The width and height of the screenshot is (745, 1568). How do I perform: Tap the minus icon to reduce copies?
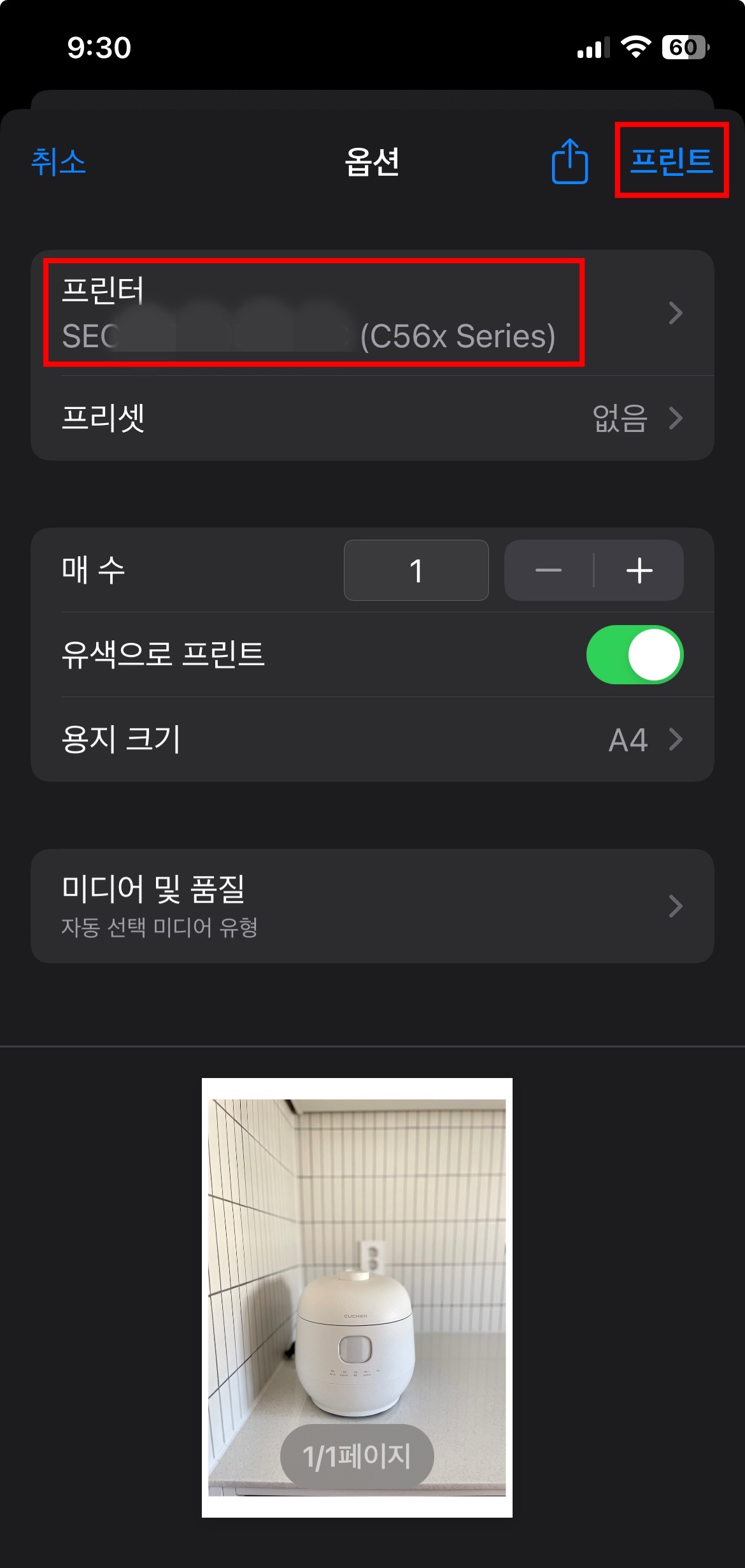tap(548, 571)
